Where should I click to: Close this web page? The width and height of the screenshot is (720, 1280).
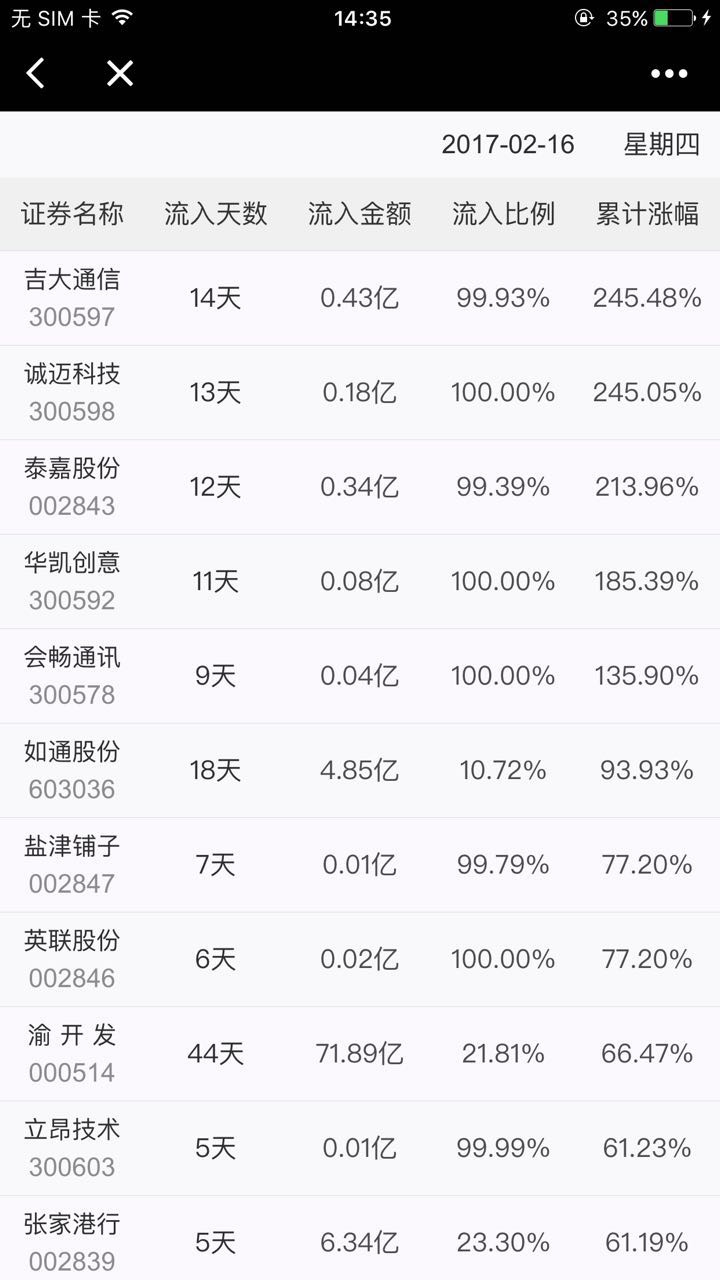point(120,73)
